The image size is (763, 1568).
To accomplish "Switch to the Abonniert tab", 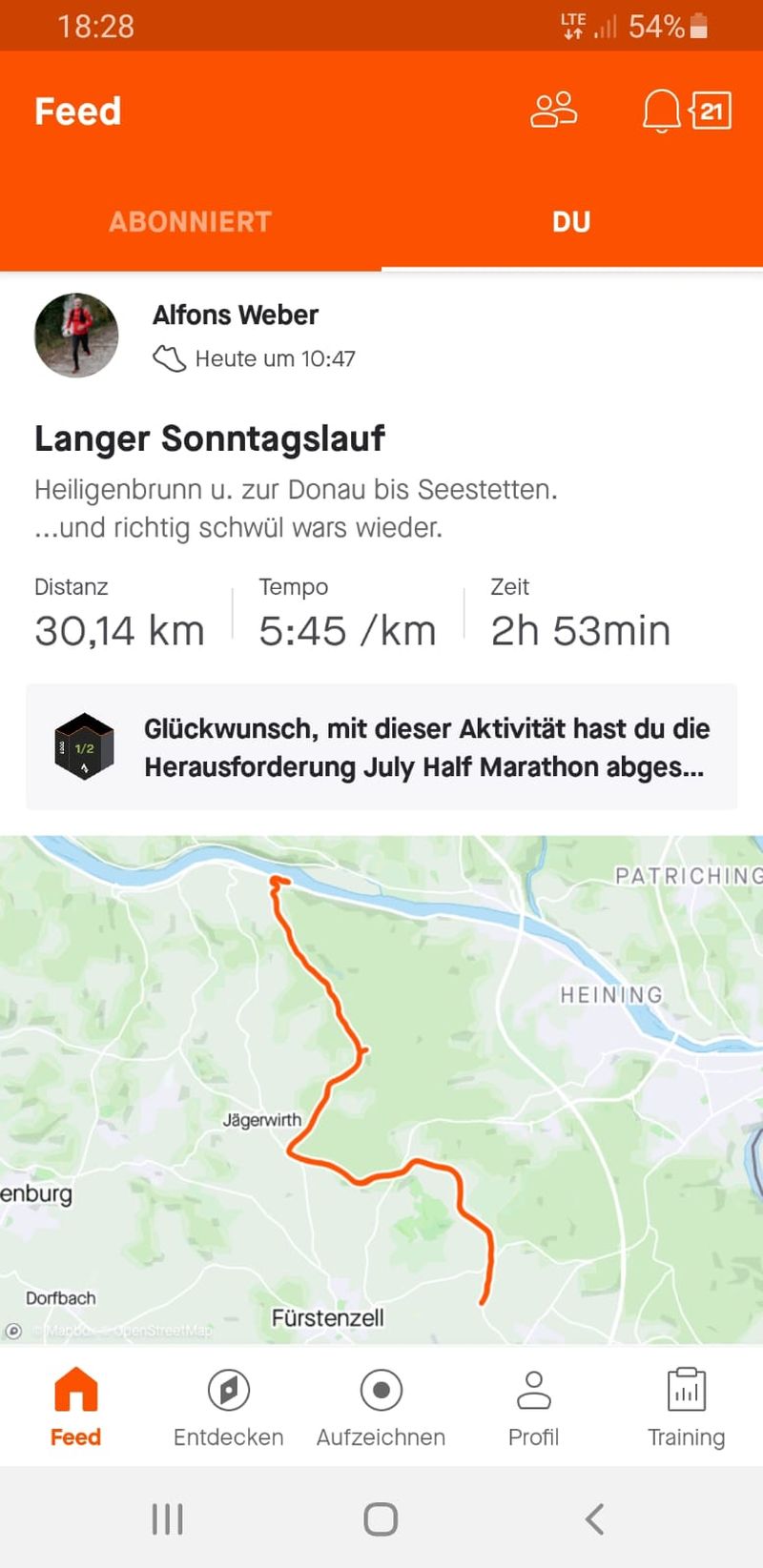I will (x=191, y=222).
